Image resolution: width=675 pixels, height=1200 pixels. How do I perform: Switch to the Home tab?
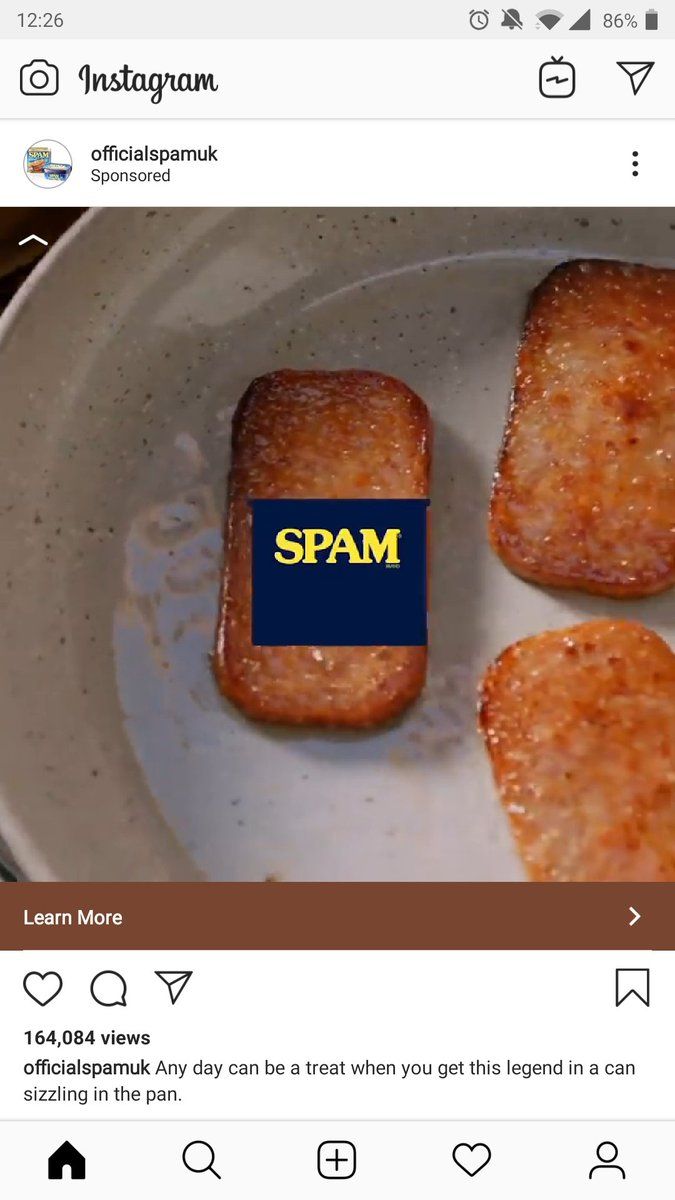point(67,1160)
